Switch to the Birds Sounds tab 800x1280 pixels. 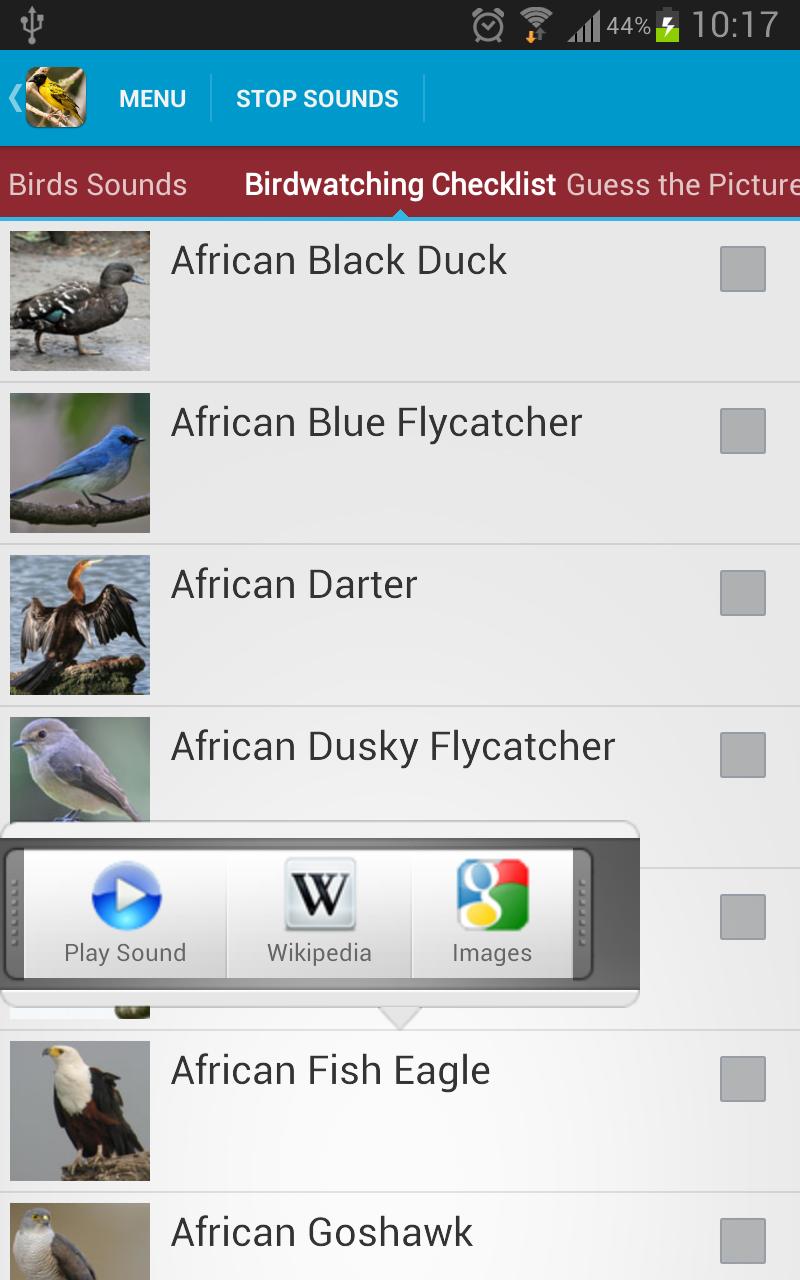coord(97,184)
